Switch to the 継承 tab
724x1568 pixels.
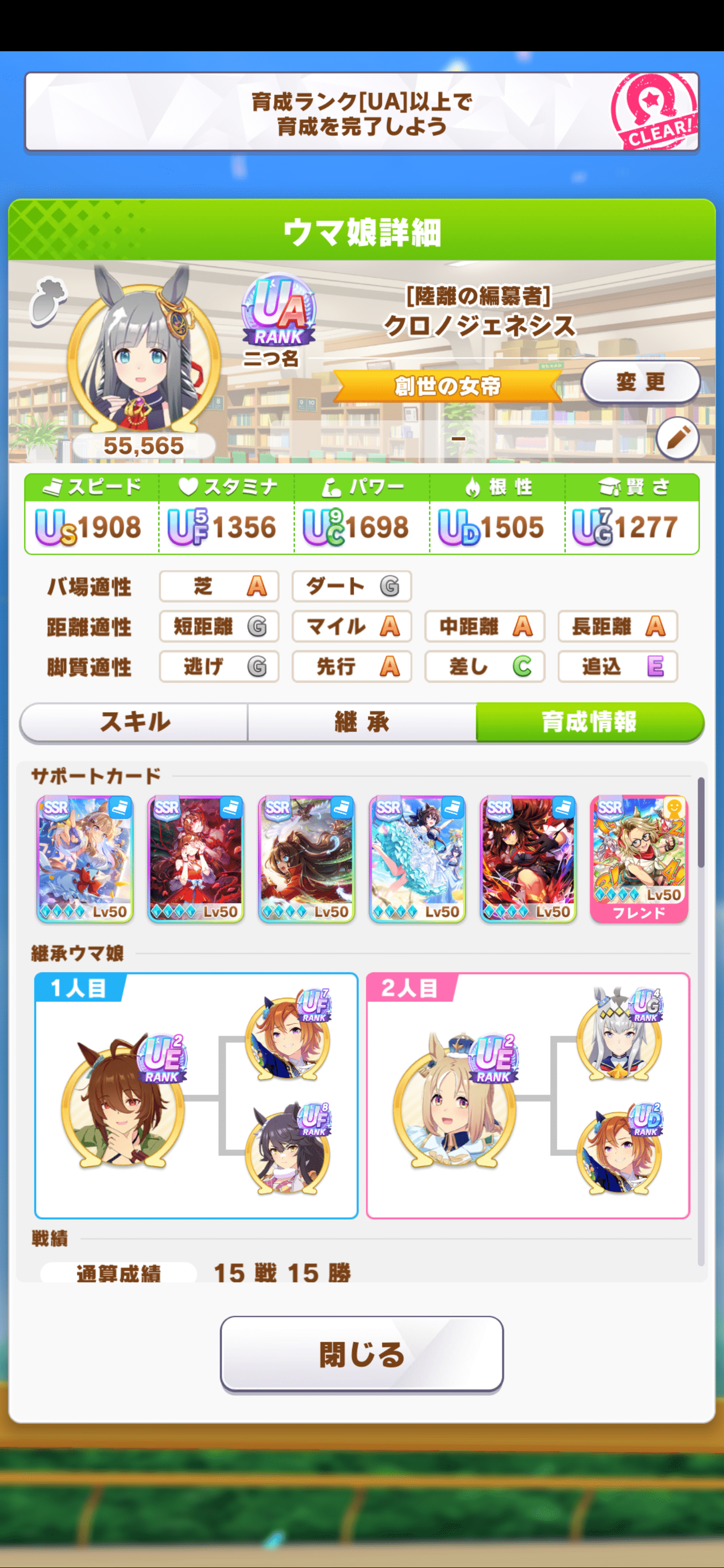(361, 722)
